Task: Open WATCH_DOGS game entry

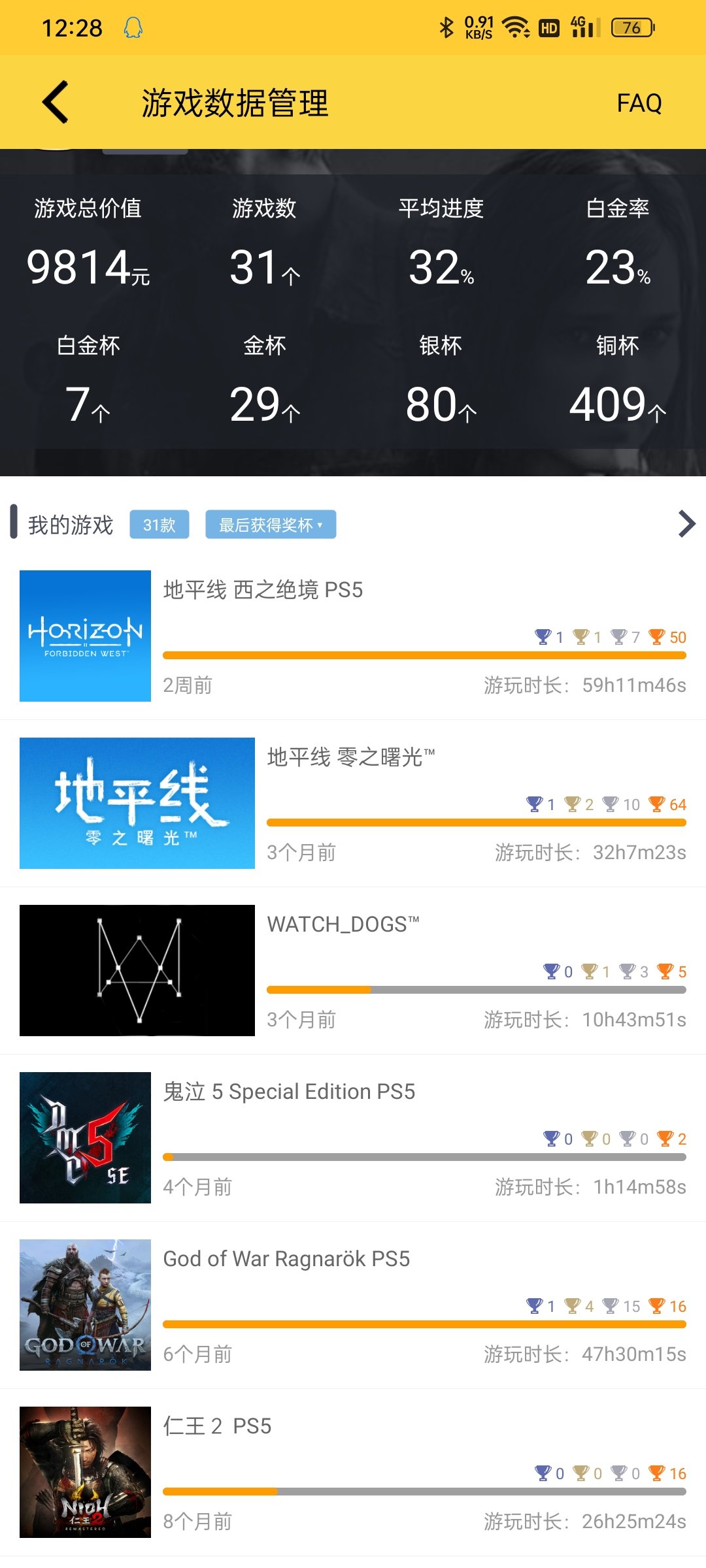Action: 353,970
